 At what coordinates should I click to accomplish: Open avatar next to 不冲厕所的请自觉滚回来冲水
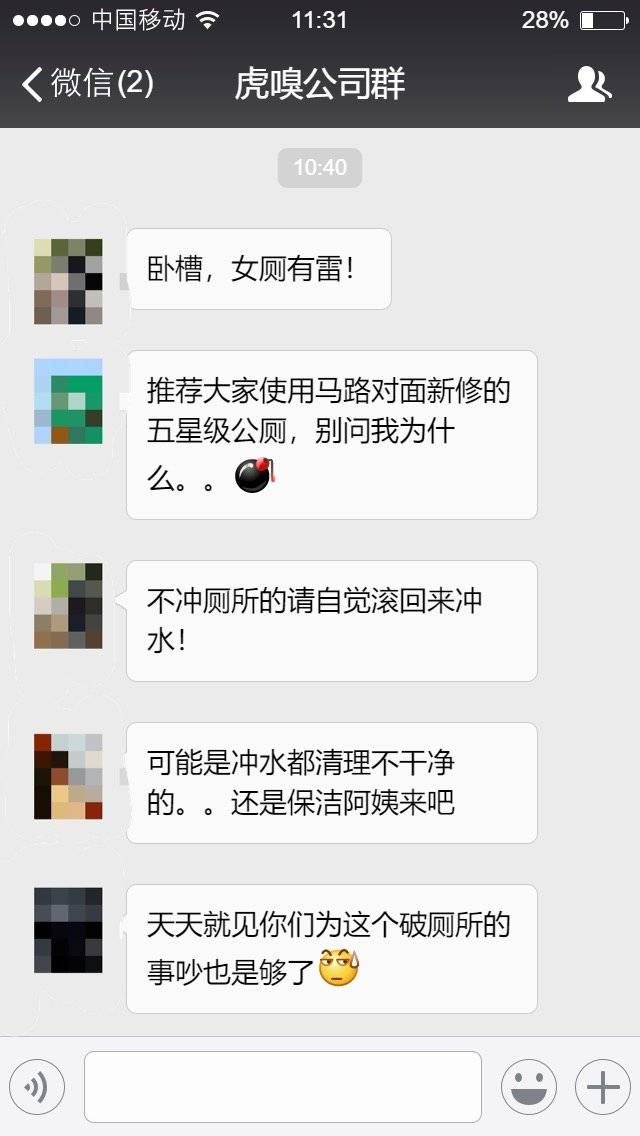tap(68, 606)
